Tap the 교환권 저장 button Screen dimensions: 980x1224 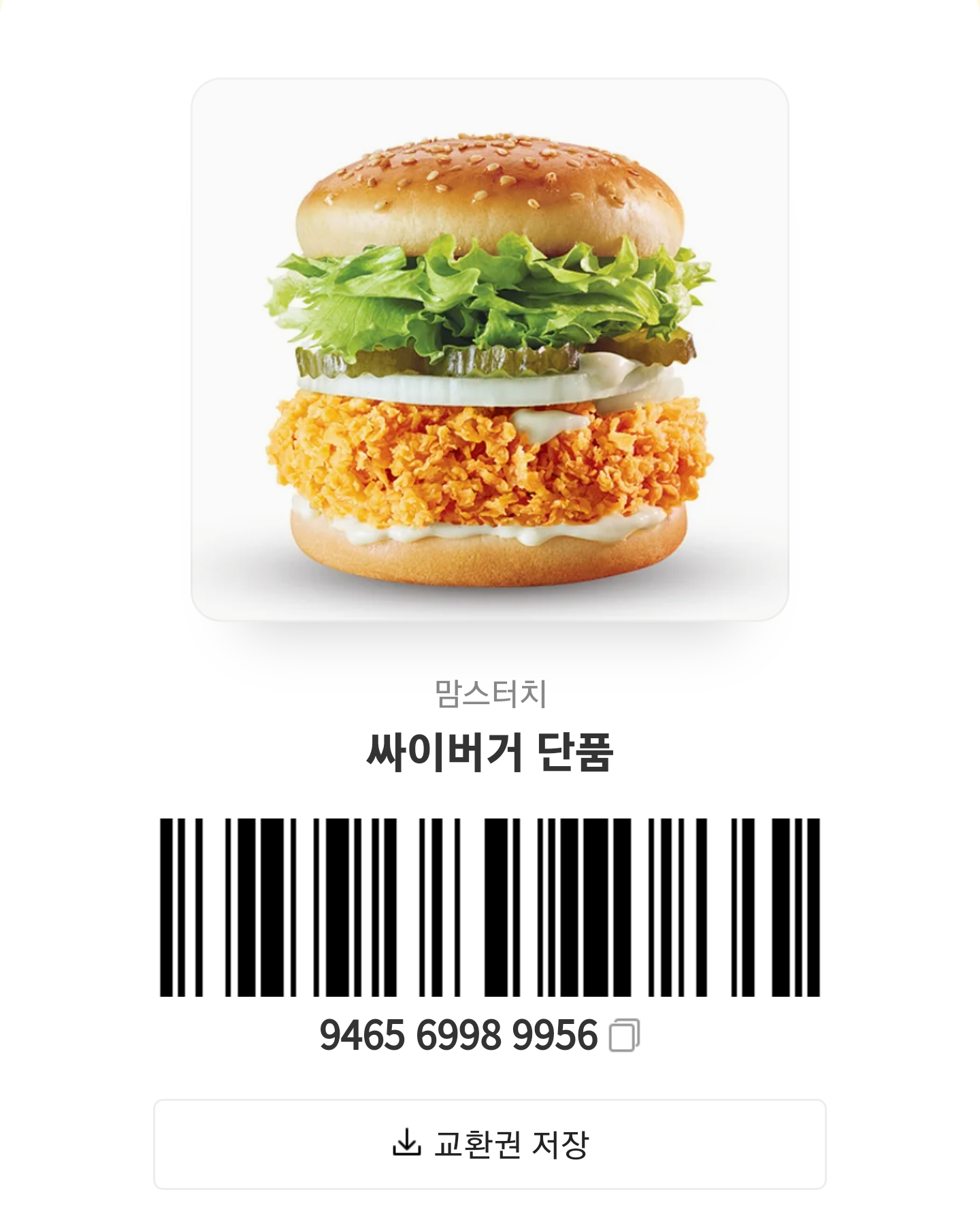(x=490, y=1144)
